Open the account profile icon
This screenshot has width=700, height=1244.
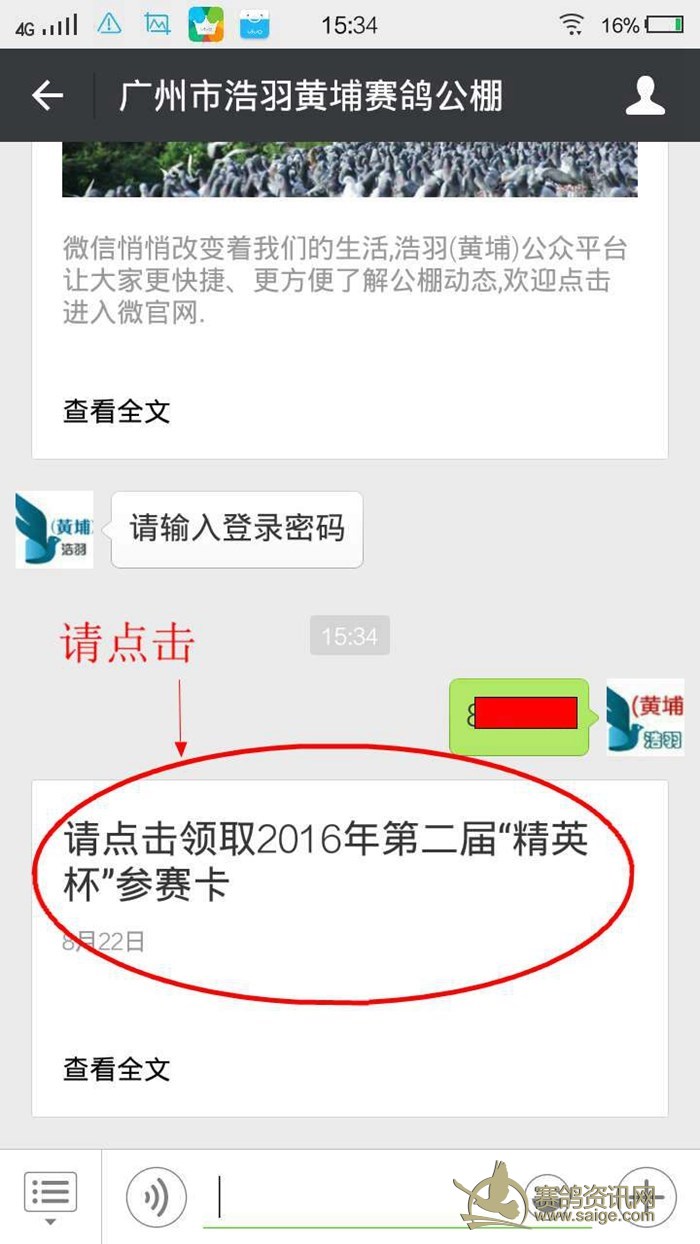coord(645,96)
